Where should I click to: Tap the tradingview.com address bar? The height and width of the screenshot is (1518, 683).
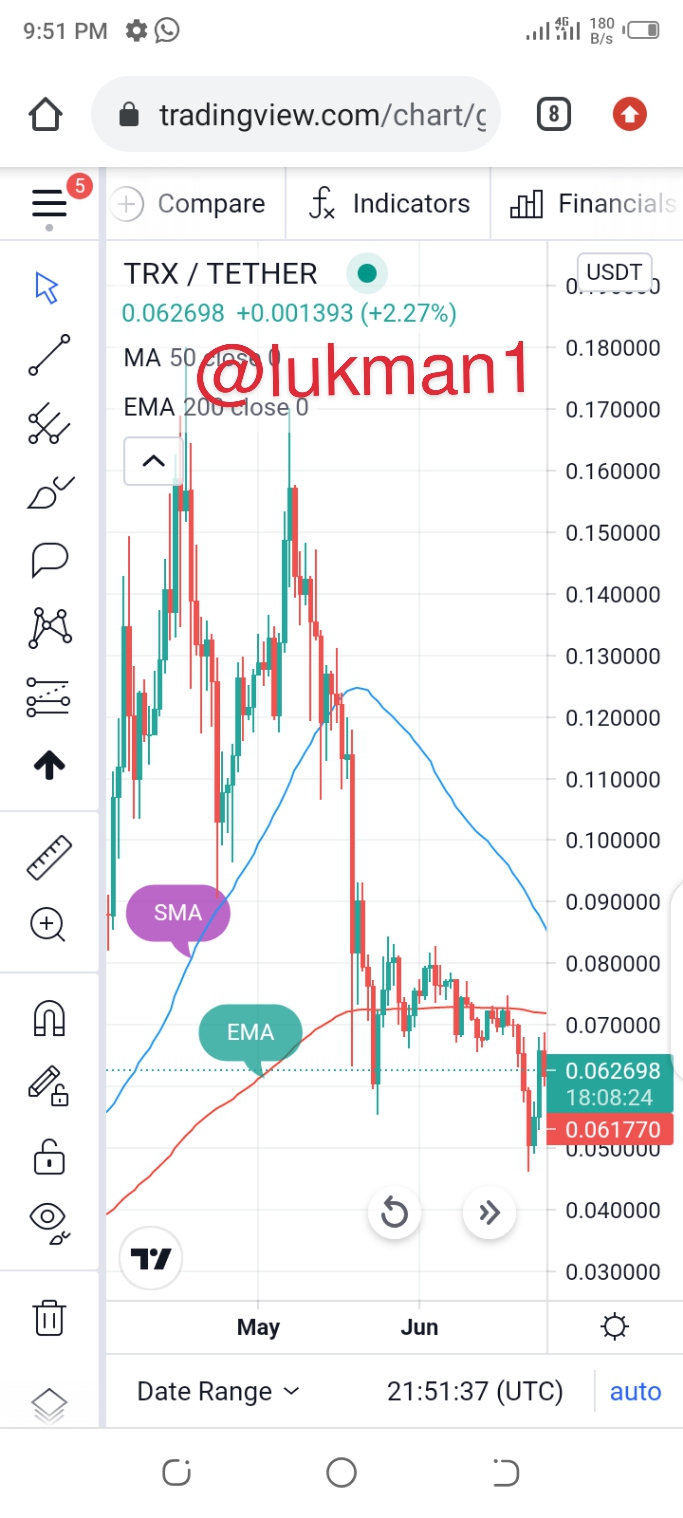[x=296, y=115]
